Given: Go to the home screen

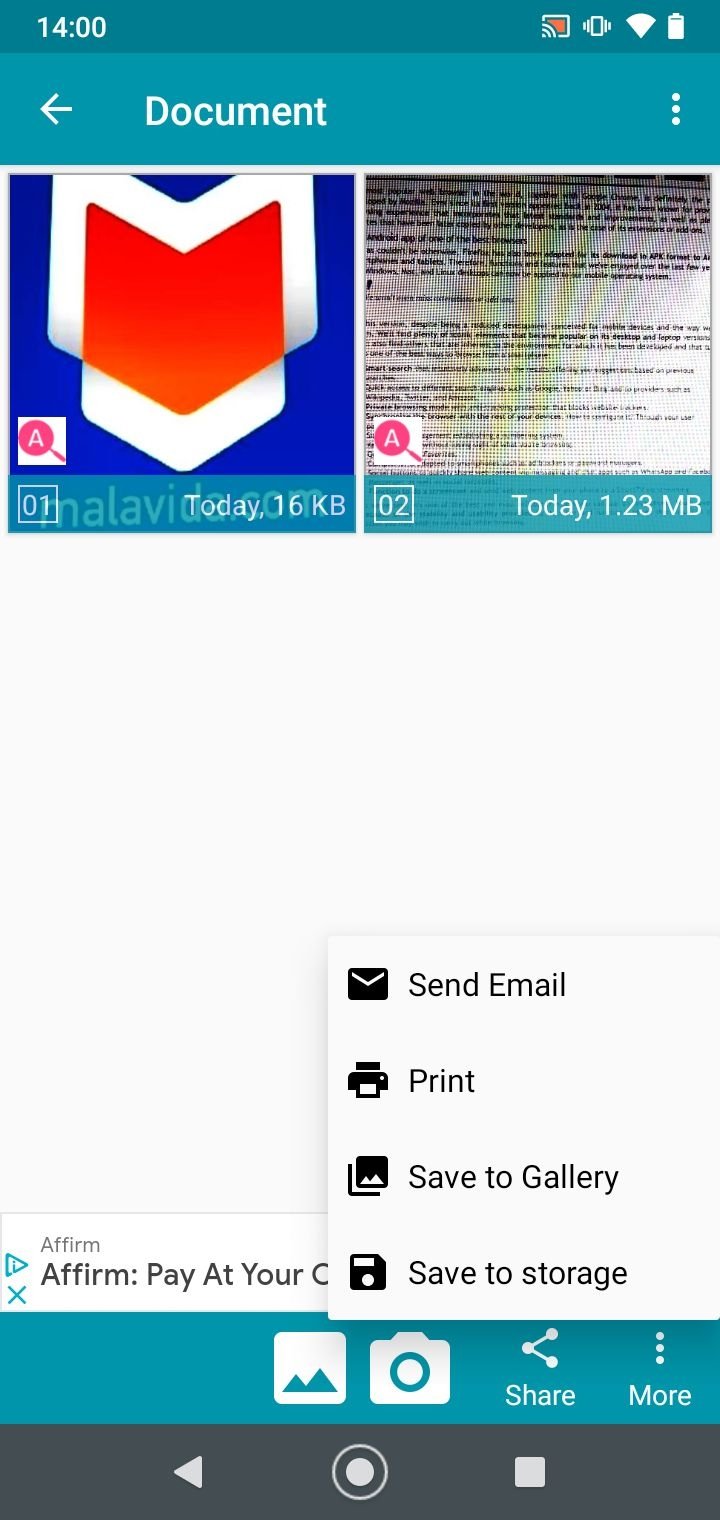Looking at the screenshot, I should click(360, 1472).
